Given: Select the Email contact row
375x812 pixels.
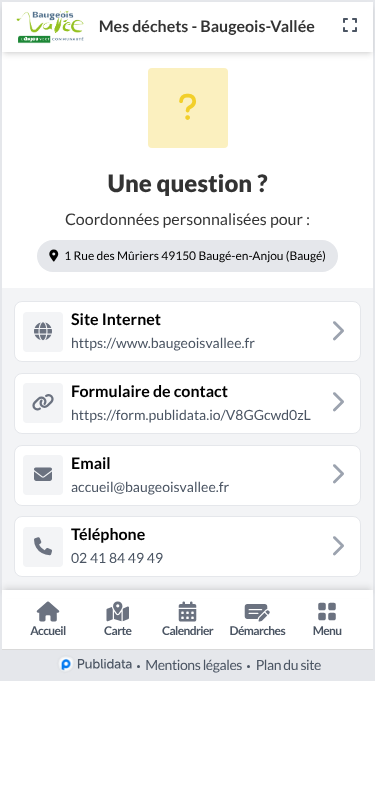Looking at the screenshot, I should pyautogui.click(x=188, y=475).
